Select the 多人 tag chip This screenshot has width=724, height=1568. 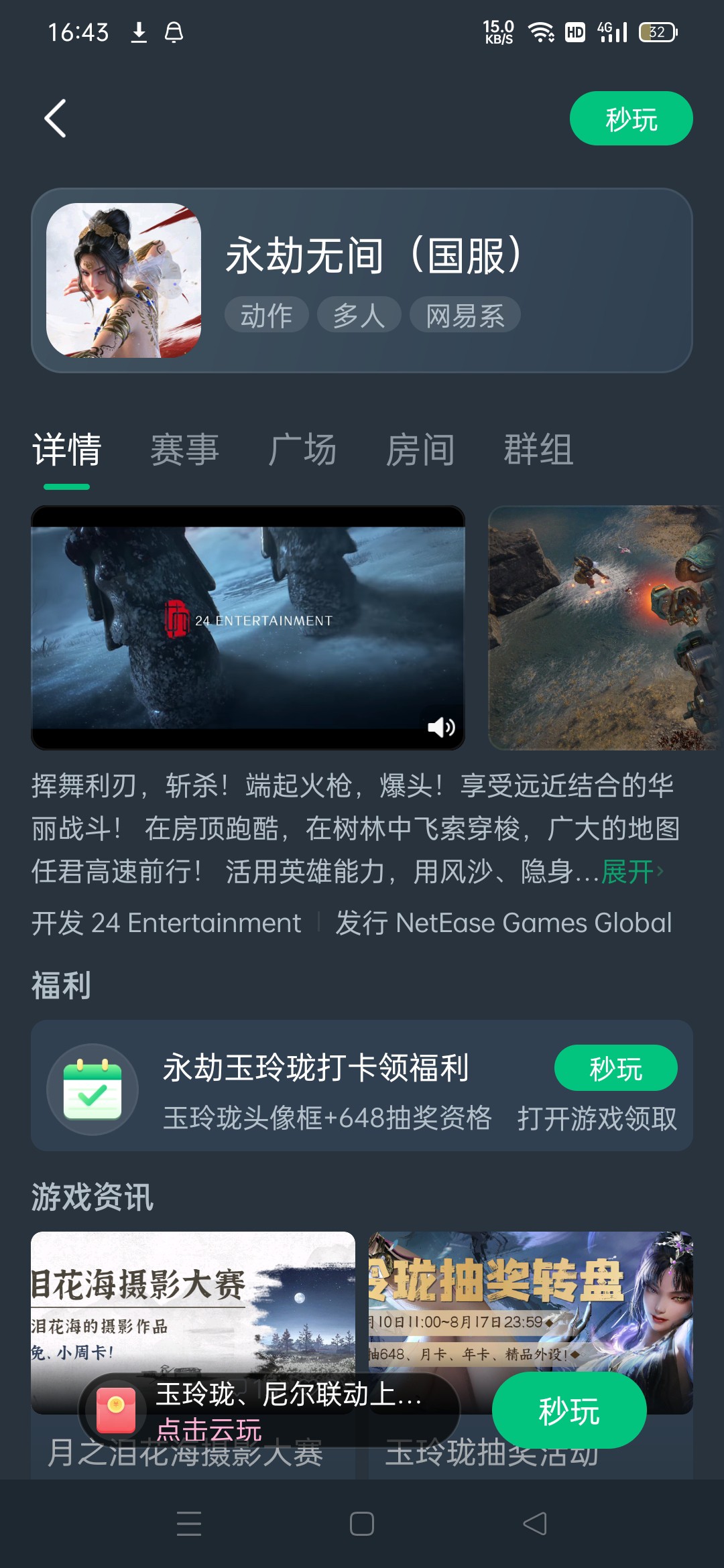click(359, 315)
